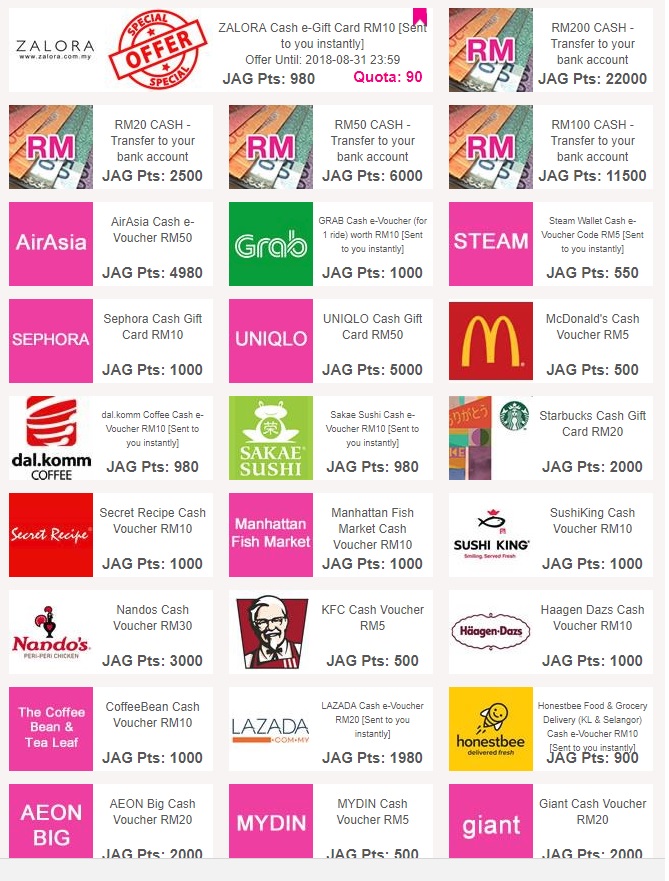Open Steam Wallet Cash e-Voucher RM5

[592, 234]
